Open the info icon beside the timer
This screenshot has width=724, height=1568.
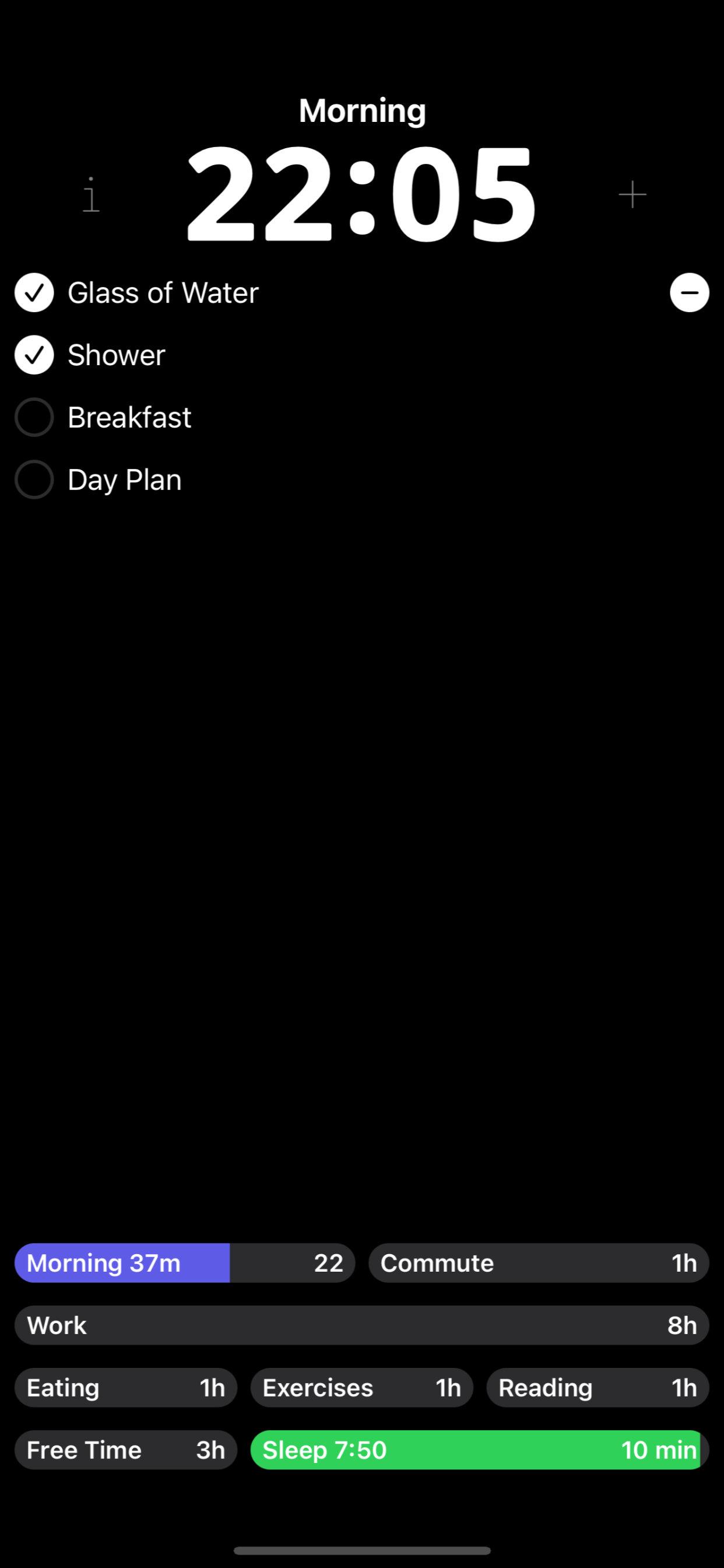[91, 195]
